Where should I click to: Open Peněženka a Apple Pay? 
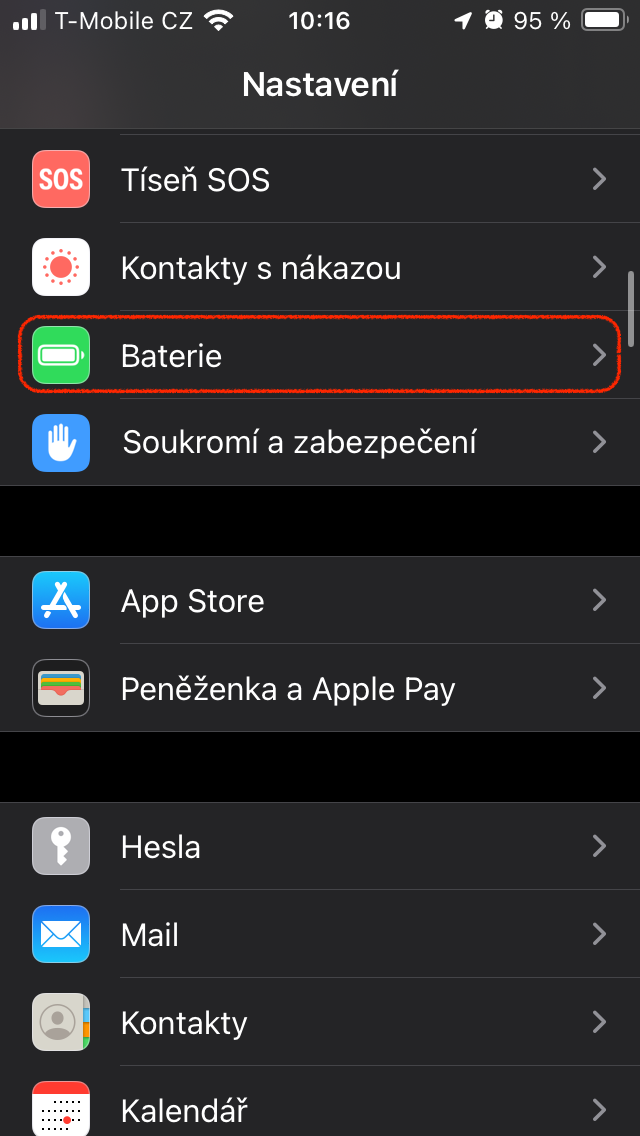coord(320,688)
